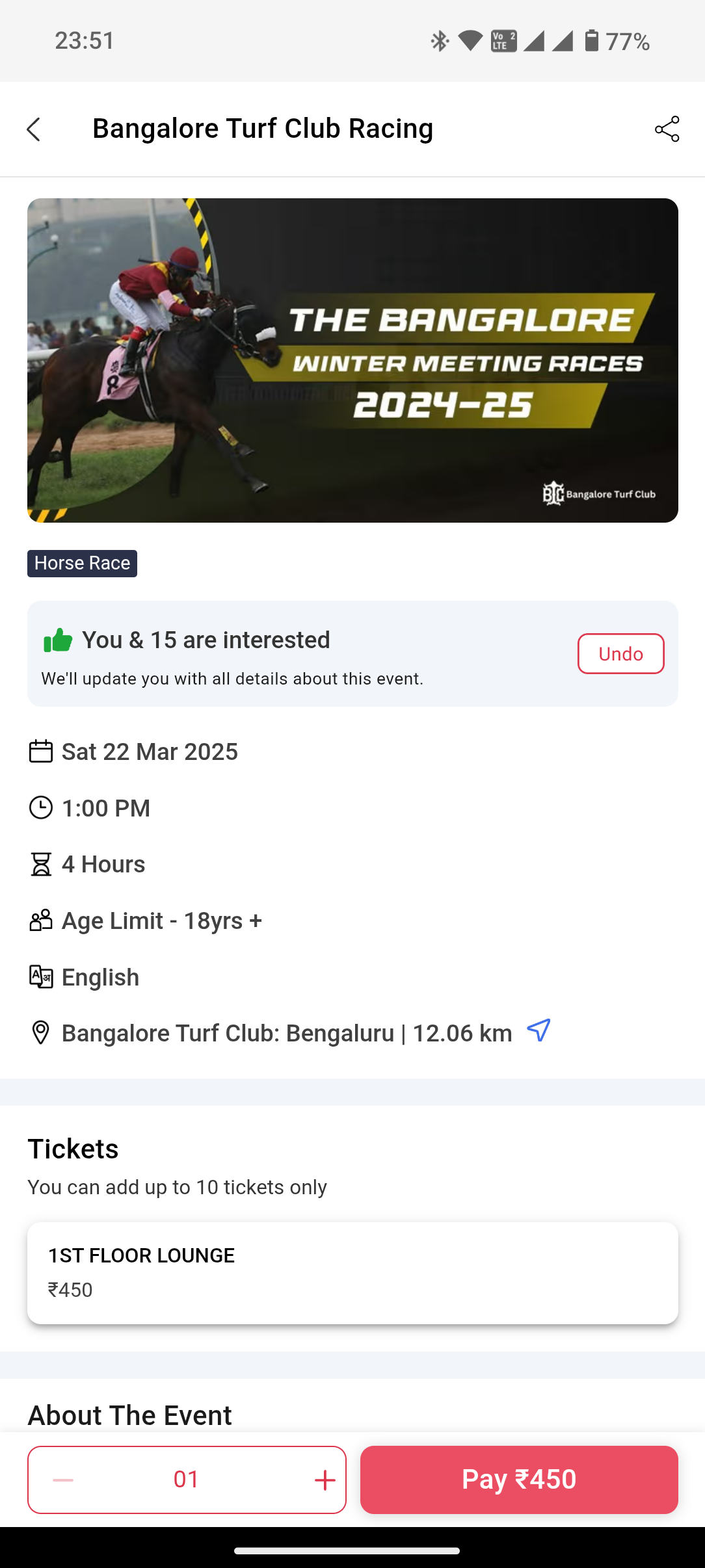Select the 1ST FLOOR LOUNGE ticket

coord(352,1272)
